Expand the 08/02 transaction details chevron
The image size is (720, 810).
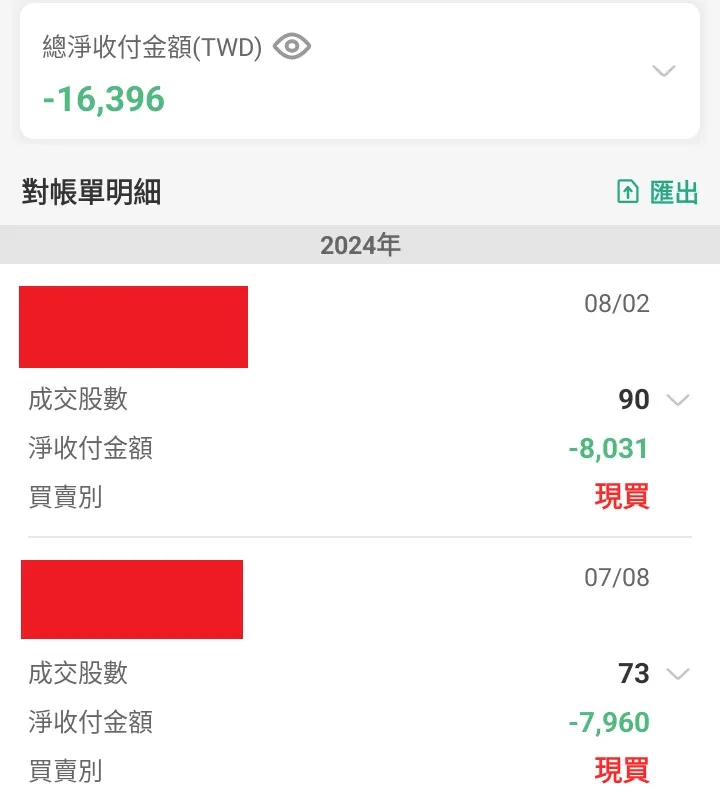[x=679, y=399]
